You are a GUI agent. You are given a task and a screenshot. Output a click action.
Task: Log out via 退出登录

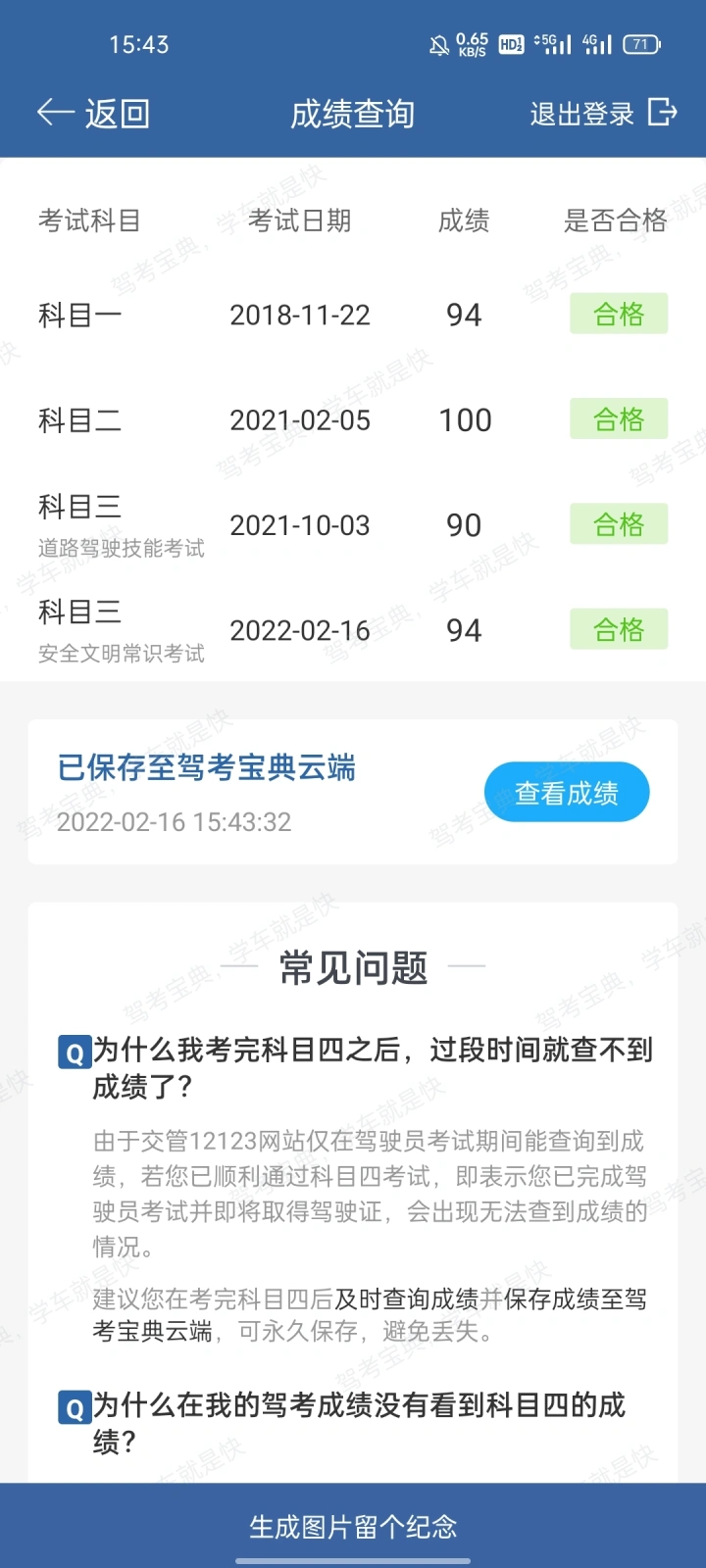(x=603, y=114)
